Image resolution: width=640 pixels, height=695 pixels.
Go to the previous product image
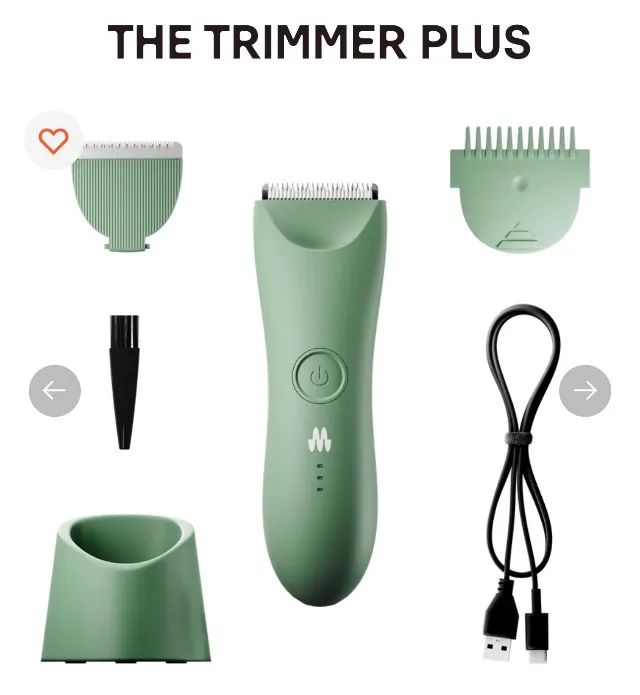coord(54,391)
